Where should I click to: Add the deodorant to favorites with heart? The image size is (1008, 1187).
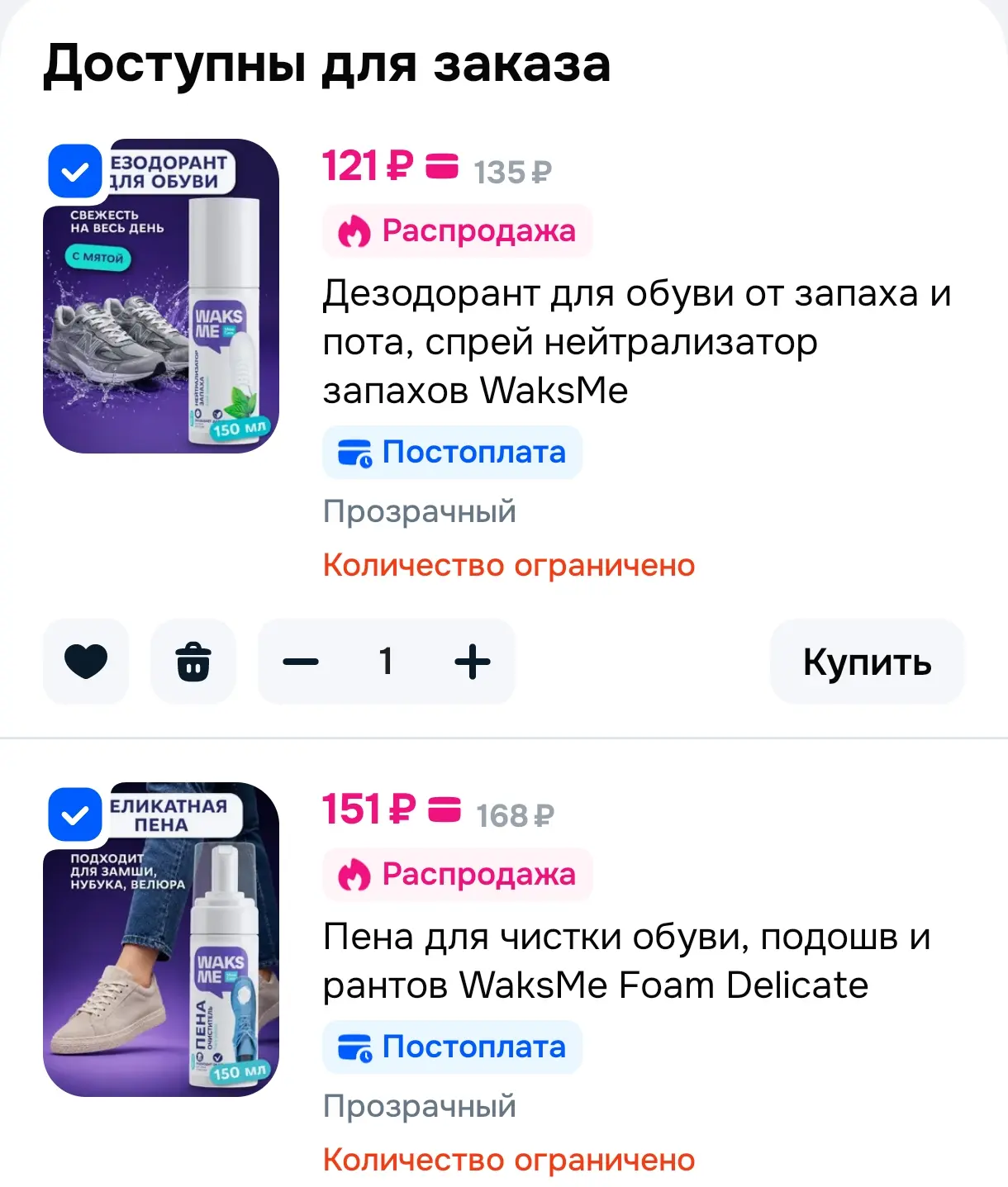(86, 662)
